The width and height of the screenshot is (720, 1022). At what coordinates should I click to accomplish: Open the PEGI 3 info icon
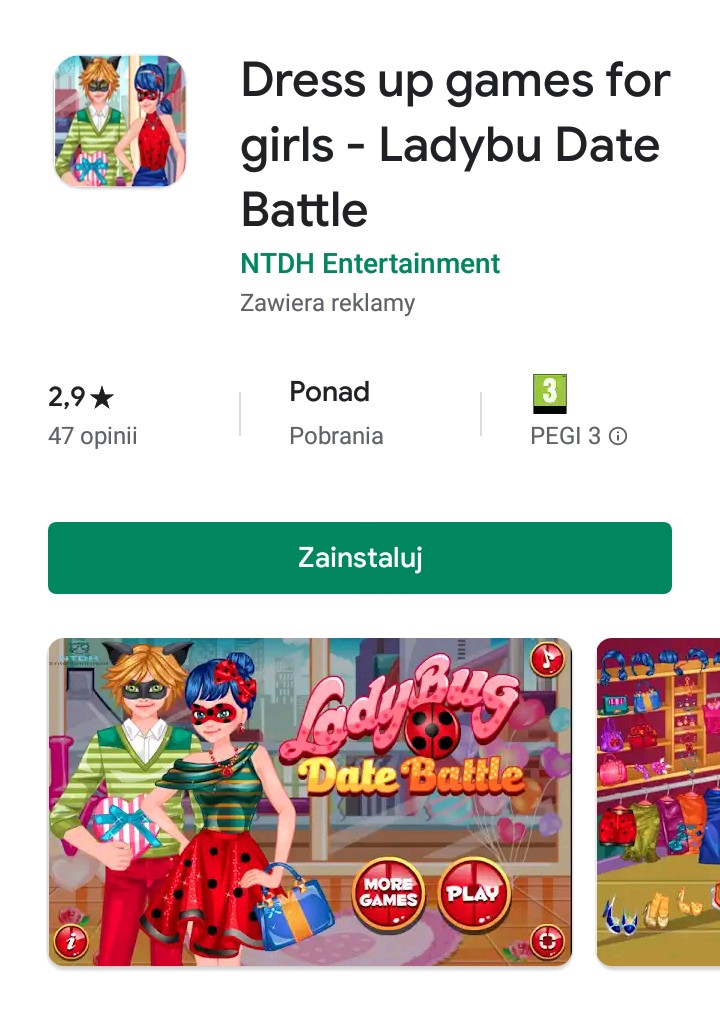click(x=618, y=436)
